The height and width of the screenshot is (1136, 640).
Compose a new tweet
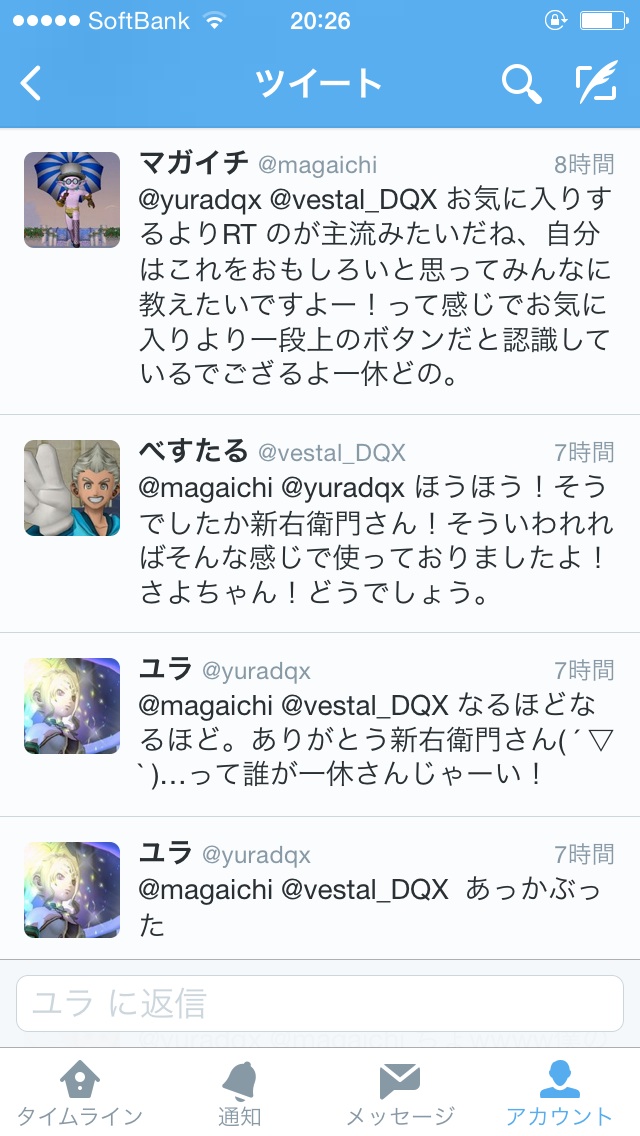tap(596, 84)
